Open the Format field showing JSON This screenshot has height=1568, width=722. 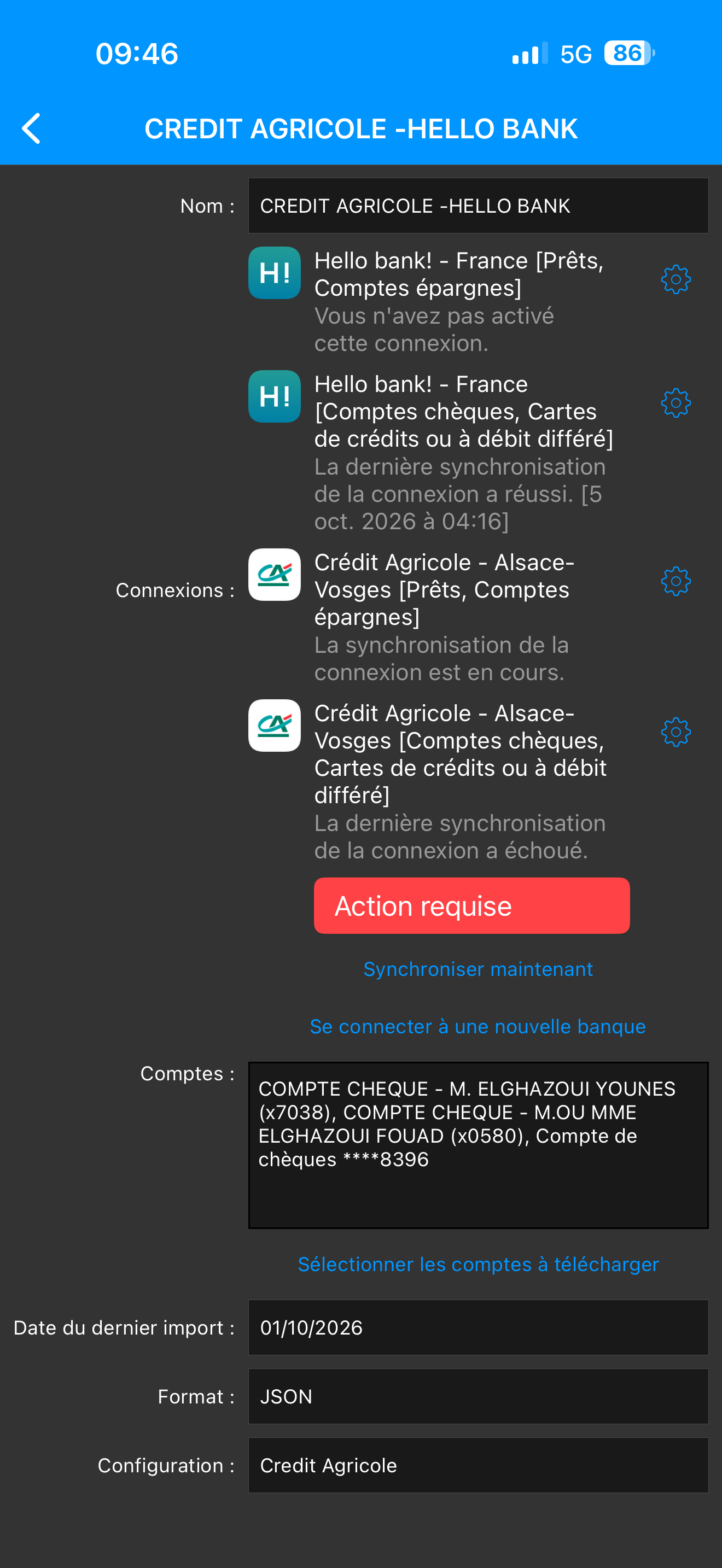coord(478,1396)
